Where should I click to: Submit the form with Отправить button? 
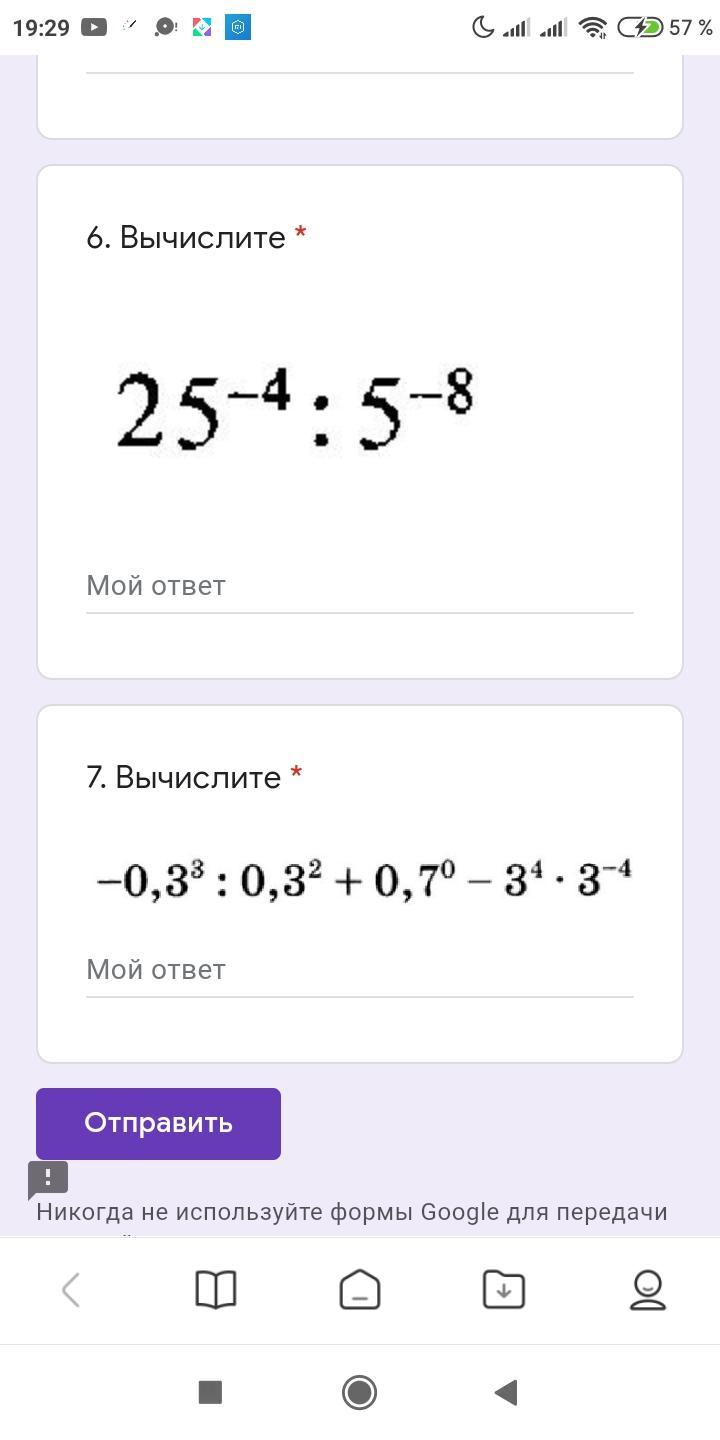[x=158, y=1123]
